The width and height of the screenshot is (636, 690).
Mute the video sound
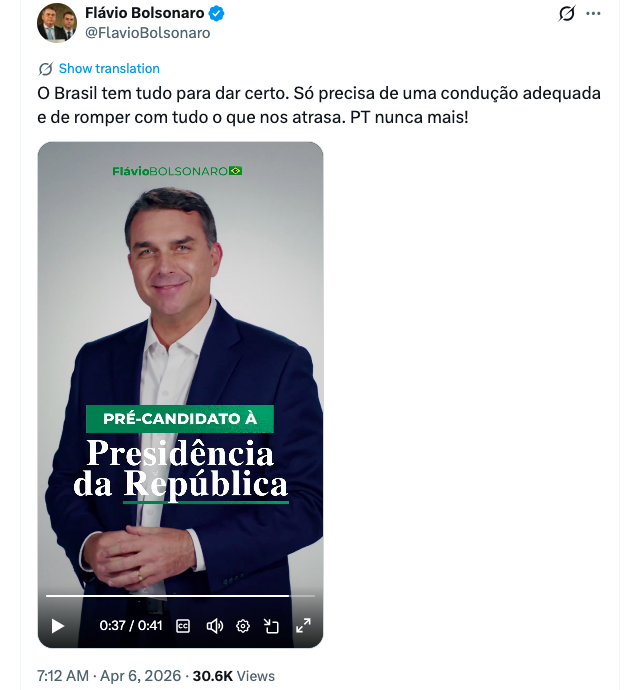(214, 626)
